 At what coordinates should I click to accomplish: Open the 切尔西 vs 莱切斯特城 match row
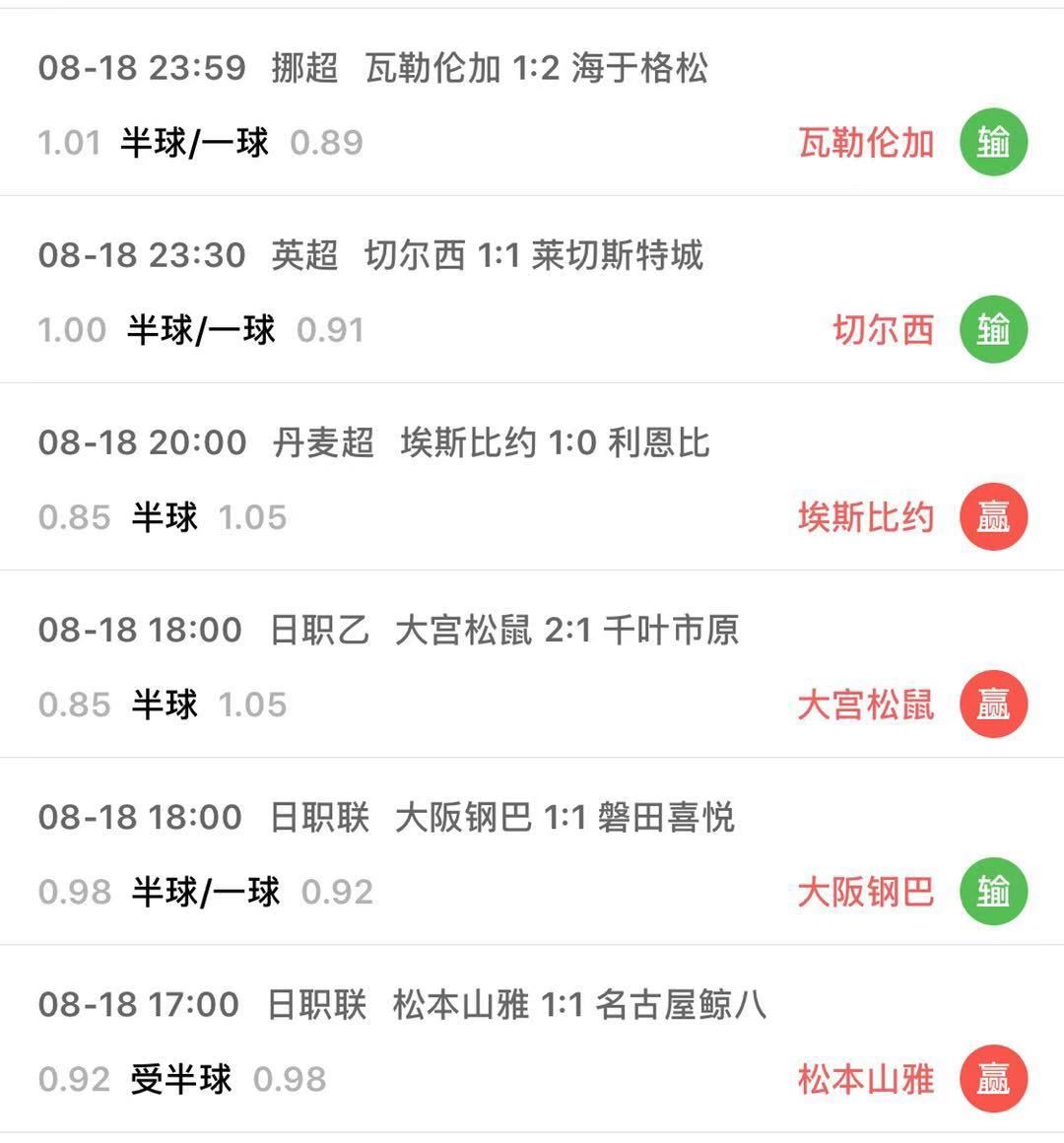[x=532, y=290]
